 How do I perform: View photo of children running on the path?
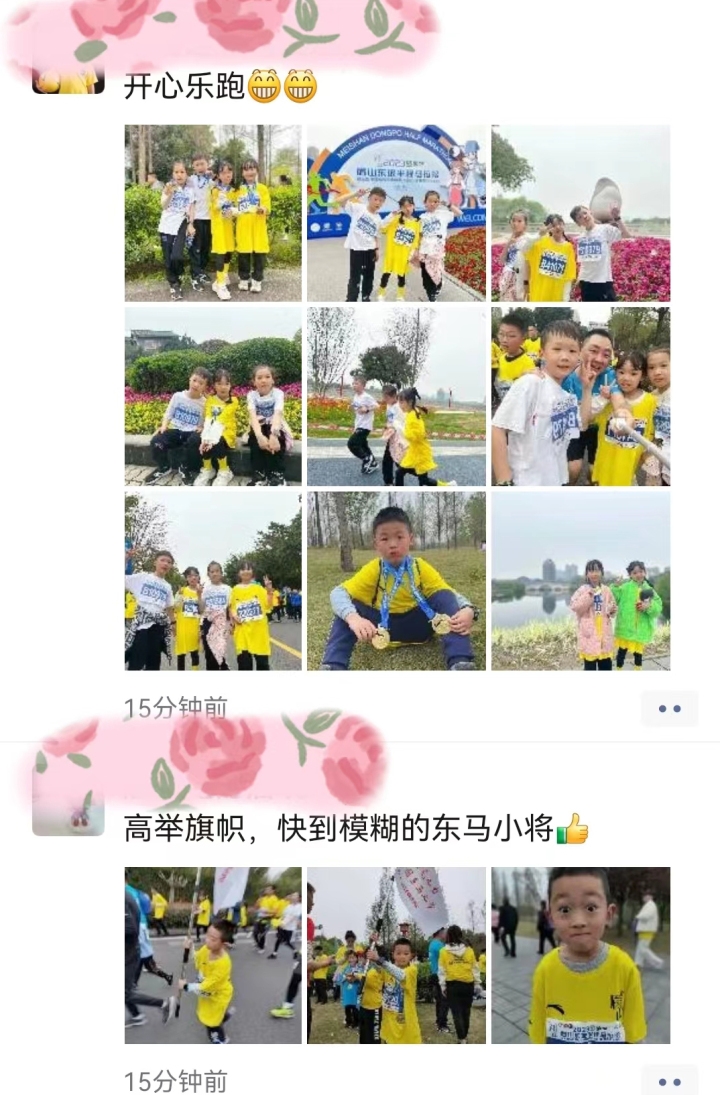click(396, 396)
